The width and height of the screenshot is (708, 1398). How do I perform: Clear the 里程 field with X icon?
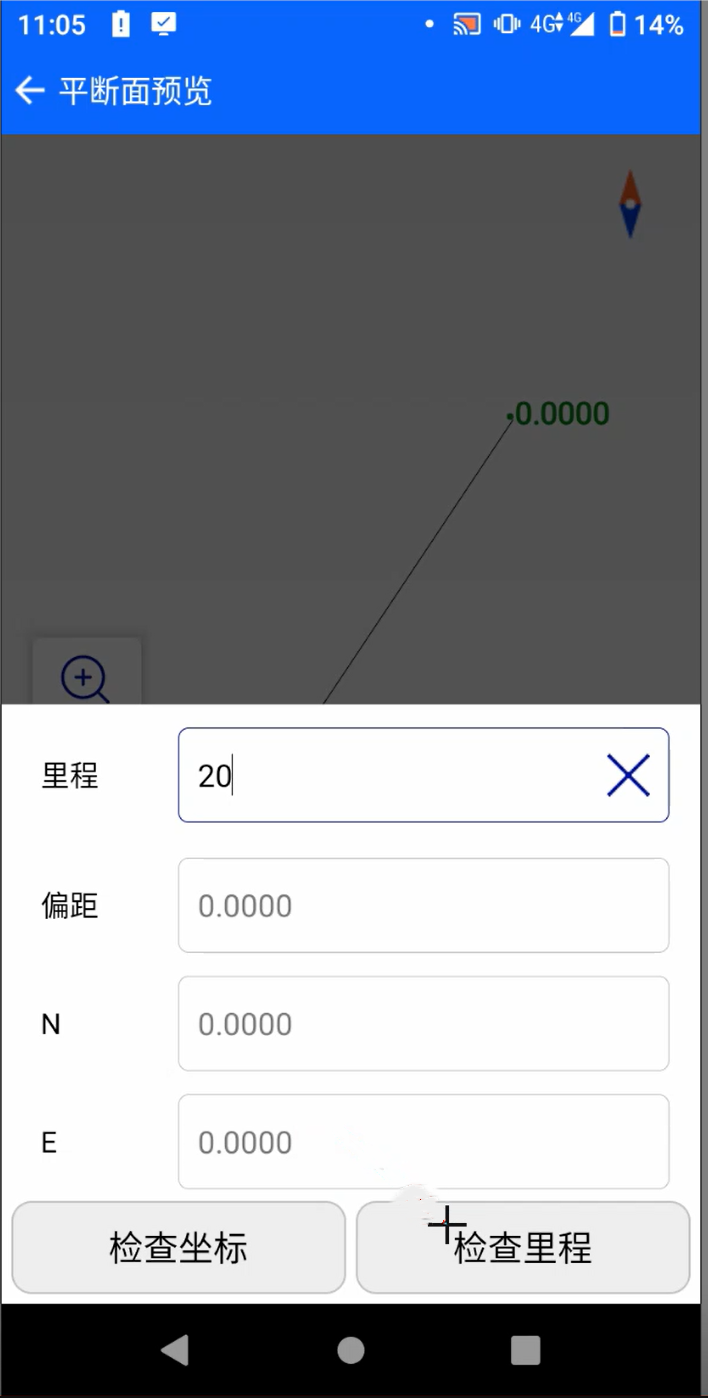628,775
